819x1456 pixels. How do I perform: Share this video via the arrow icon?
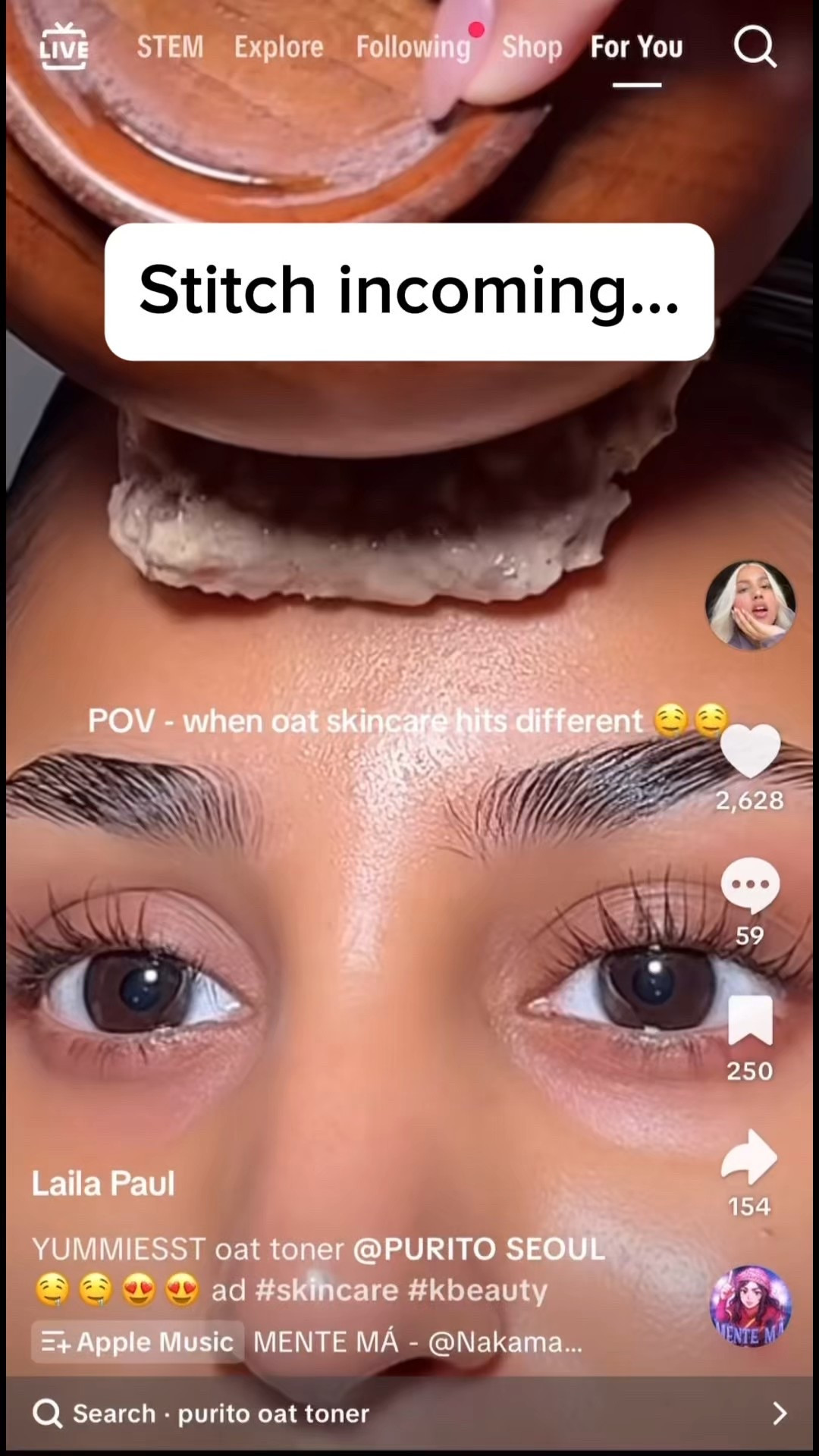click(x=750, y=1156)
